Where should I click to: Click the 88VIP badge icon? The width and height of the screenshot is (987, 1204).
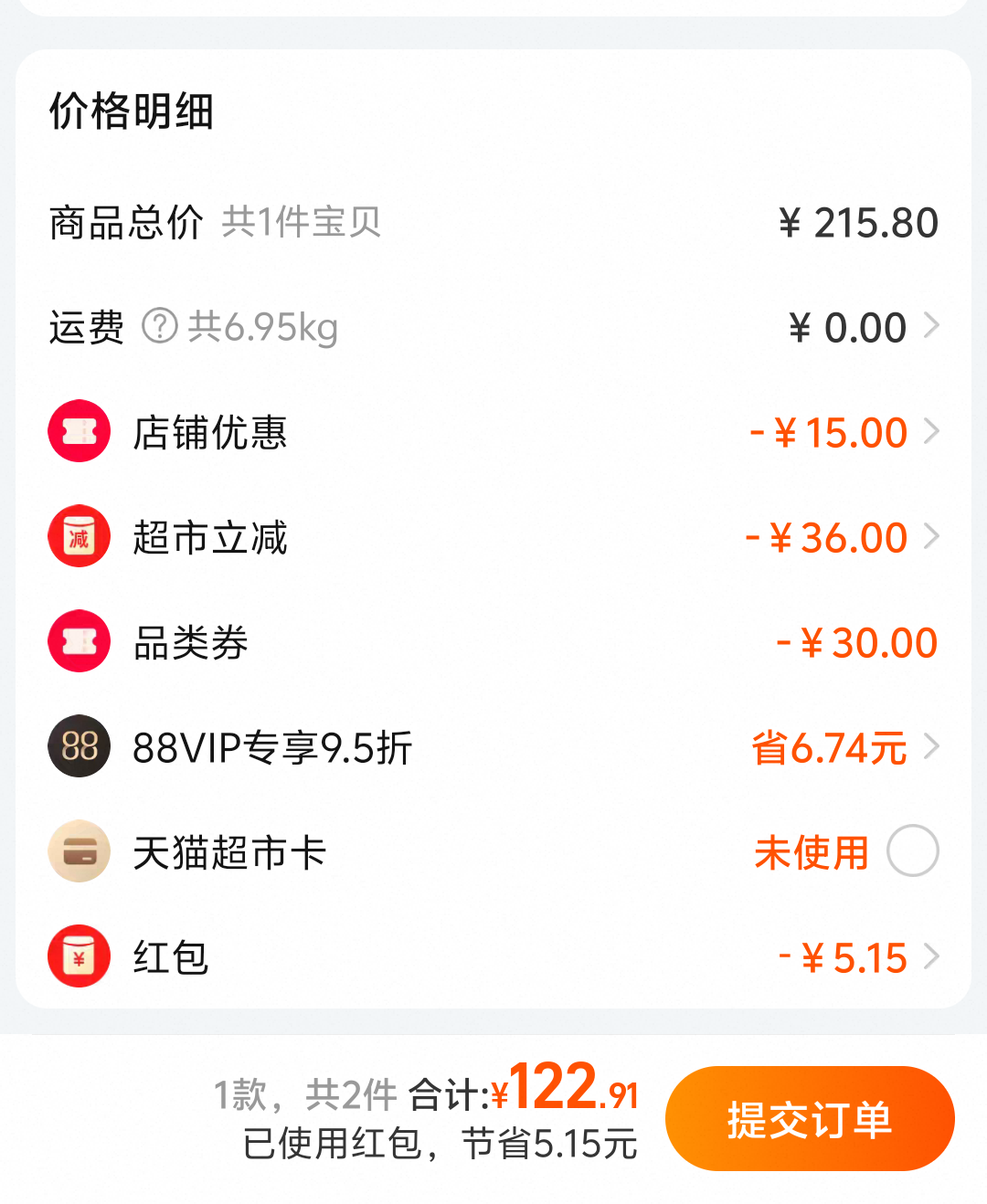(x=79, y=745)
